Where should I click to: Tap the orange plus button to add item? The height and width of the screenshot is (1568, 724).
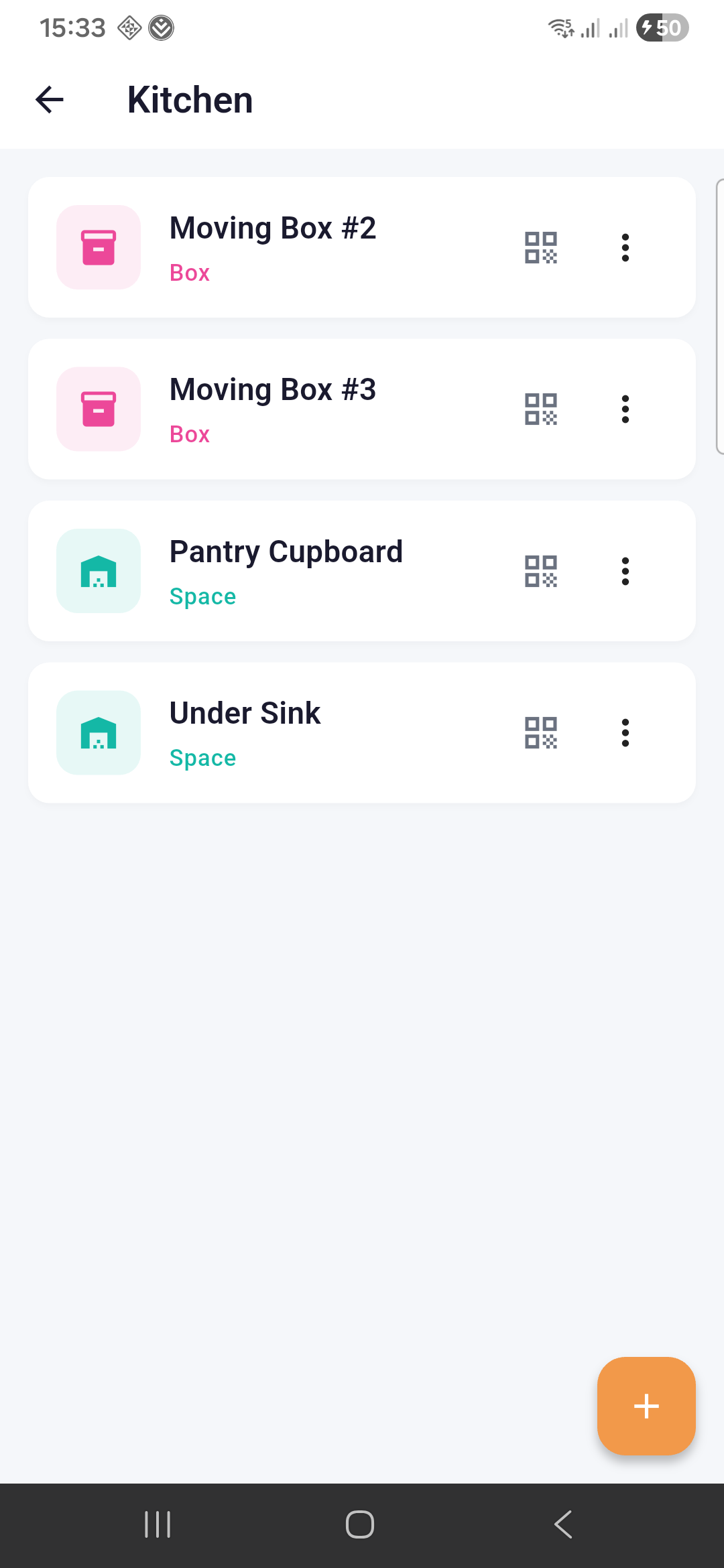[646, 1407]
